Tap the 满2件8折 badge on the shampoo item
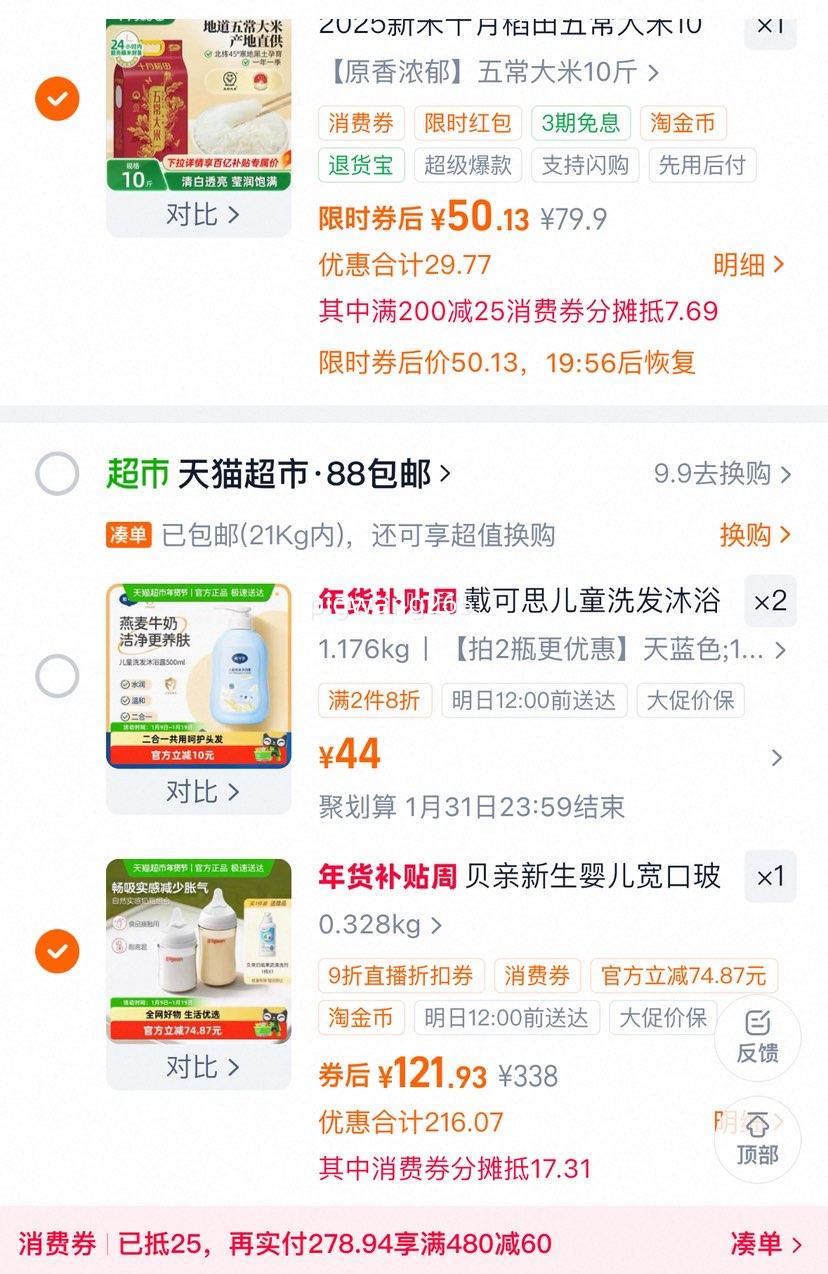The width and height of the screenshot is (828, 1274). [x=375, y=702]
